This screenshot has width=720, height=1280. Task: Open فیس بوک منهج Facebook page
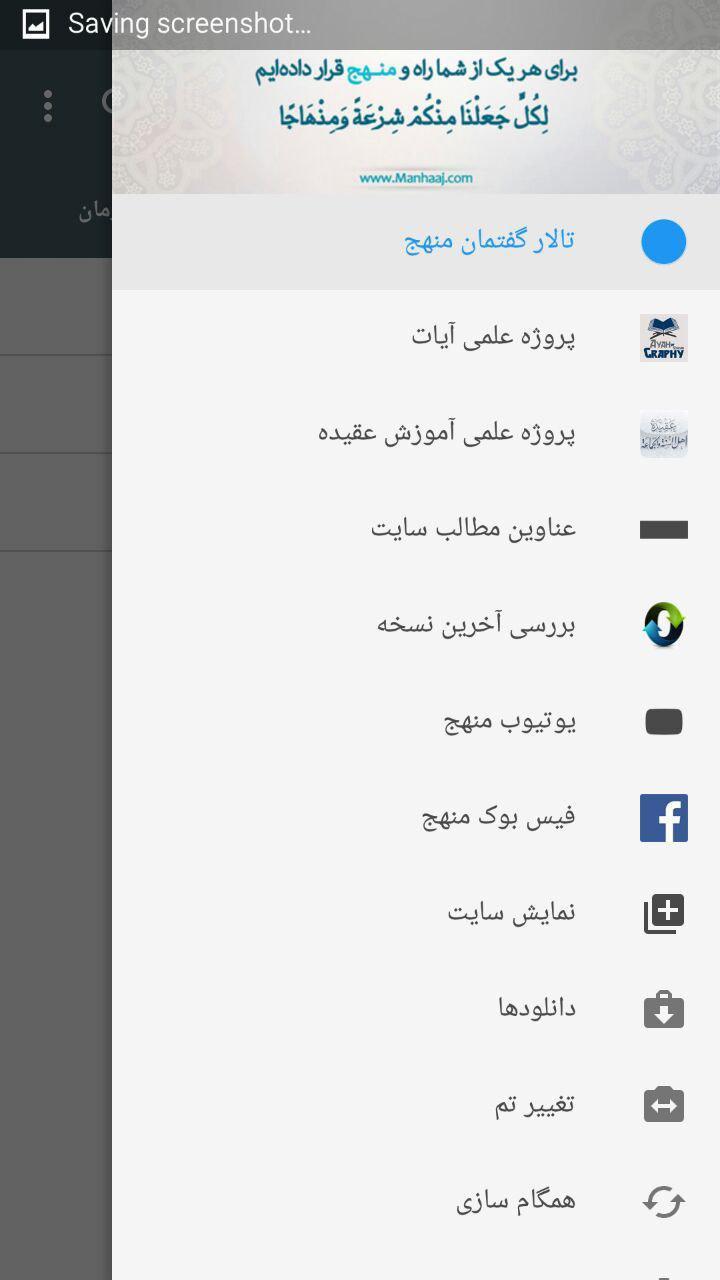tap(498, 817)
